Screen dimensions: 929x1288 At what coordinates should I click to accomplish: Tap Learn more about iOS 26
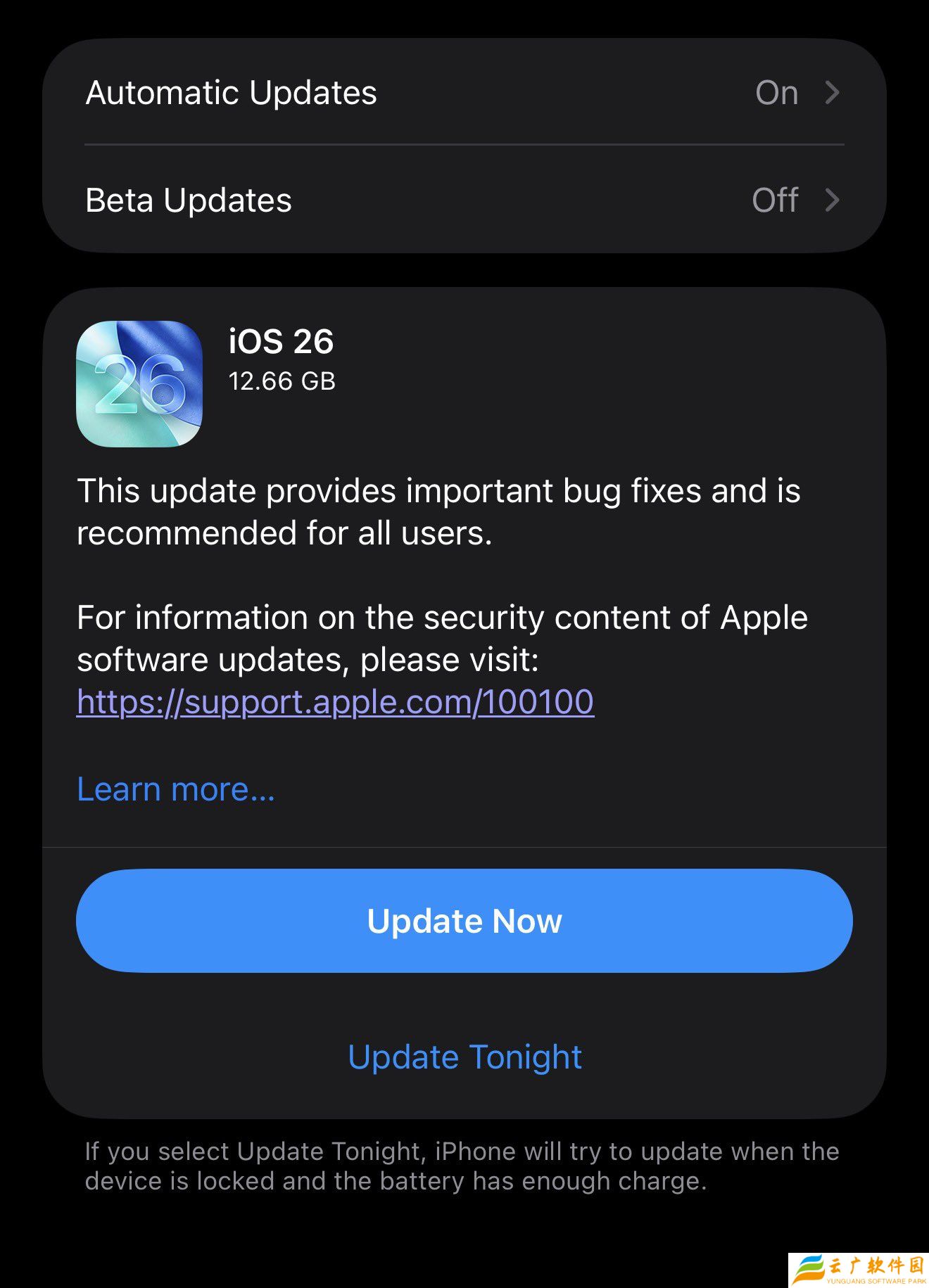pos(176,789)
